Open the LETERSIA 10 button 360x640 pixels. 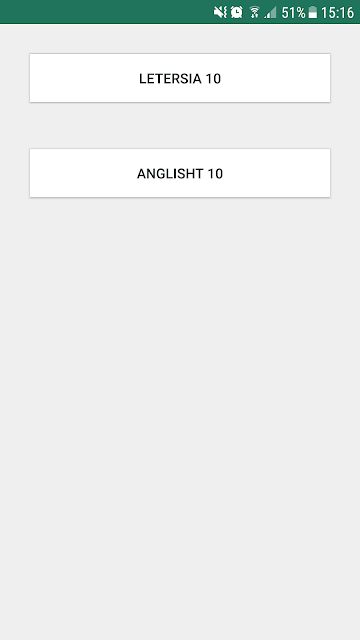point(180,78)
